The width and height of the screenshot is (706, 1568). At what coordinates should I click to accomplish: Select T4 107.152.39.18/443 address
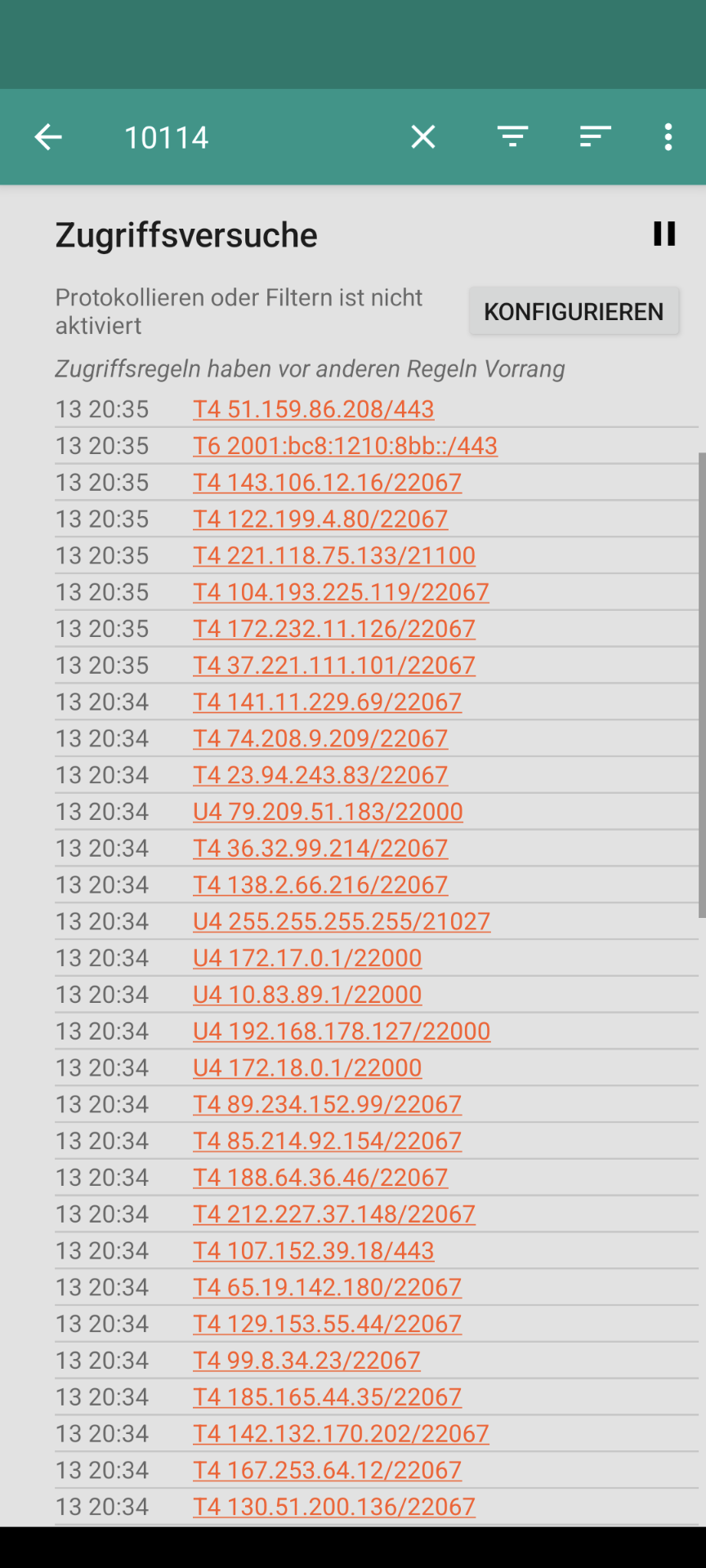[x=314, y=1251]
